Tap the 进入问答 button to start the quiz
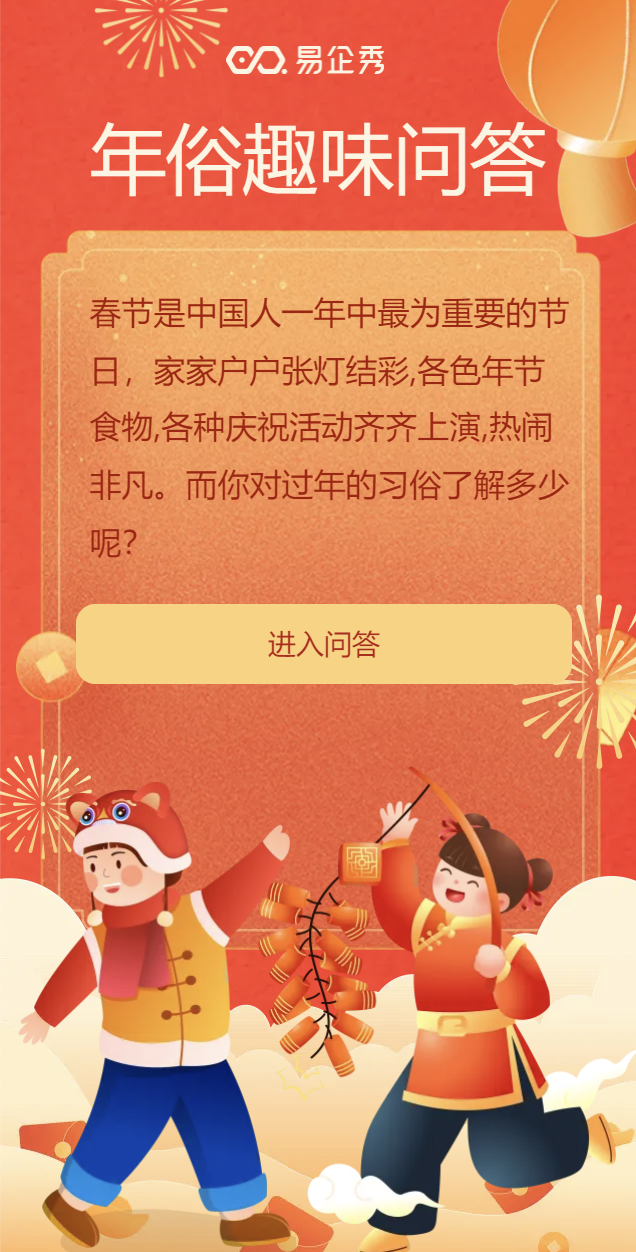This screenshot has height=1252, width=636. (323, 644)
